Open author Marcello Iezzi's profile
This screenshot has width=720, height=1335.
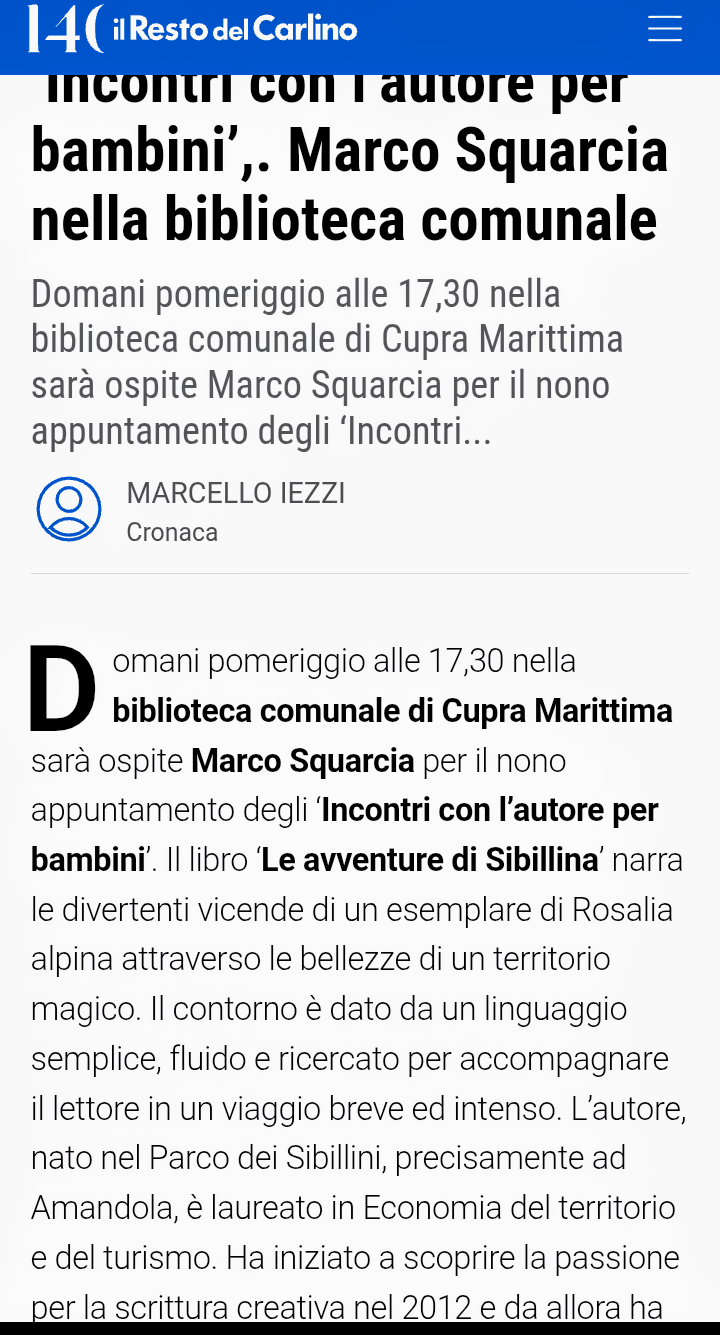236,493
